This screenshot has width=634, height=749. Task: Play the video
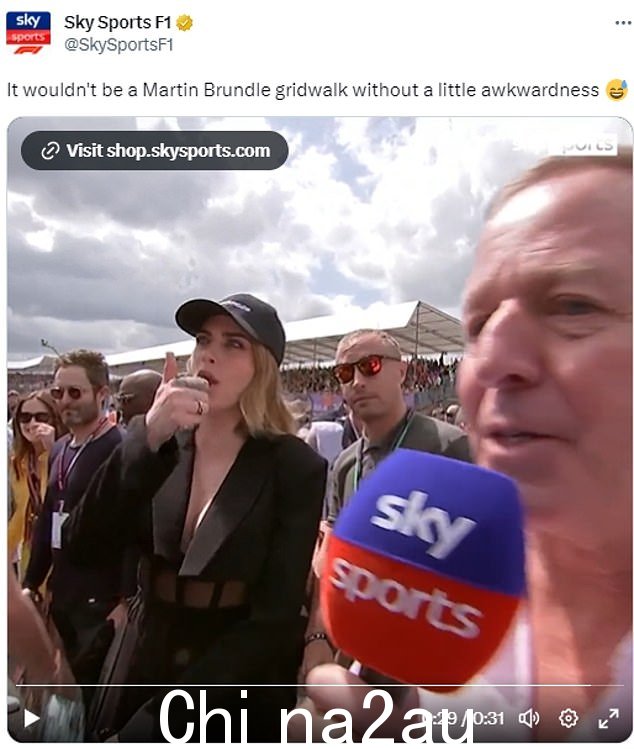click(x=31, y=718)
